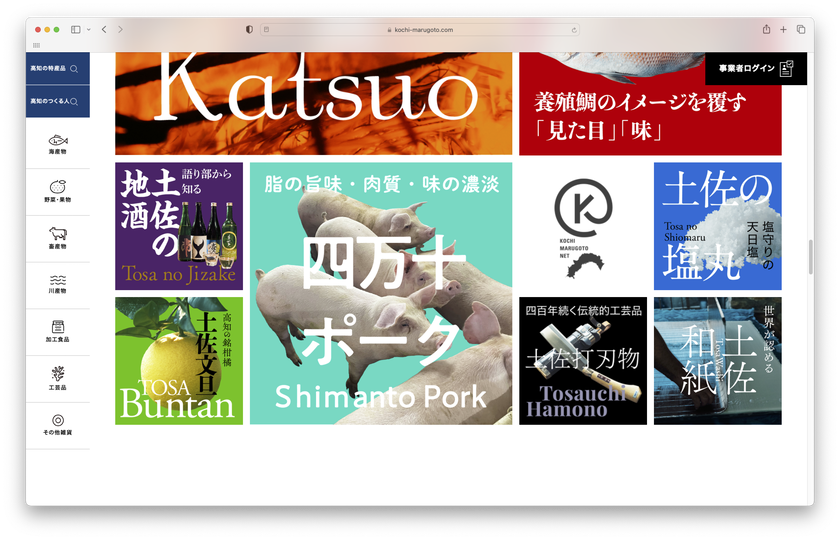
Task: Open the 土佐文旦 Tosa Buntan tile
Action: click(179, 360)
